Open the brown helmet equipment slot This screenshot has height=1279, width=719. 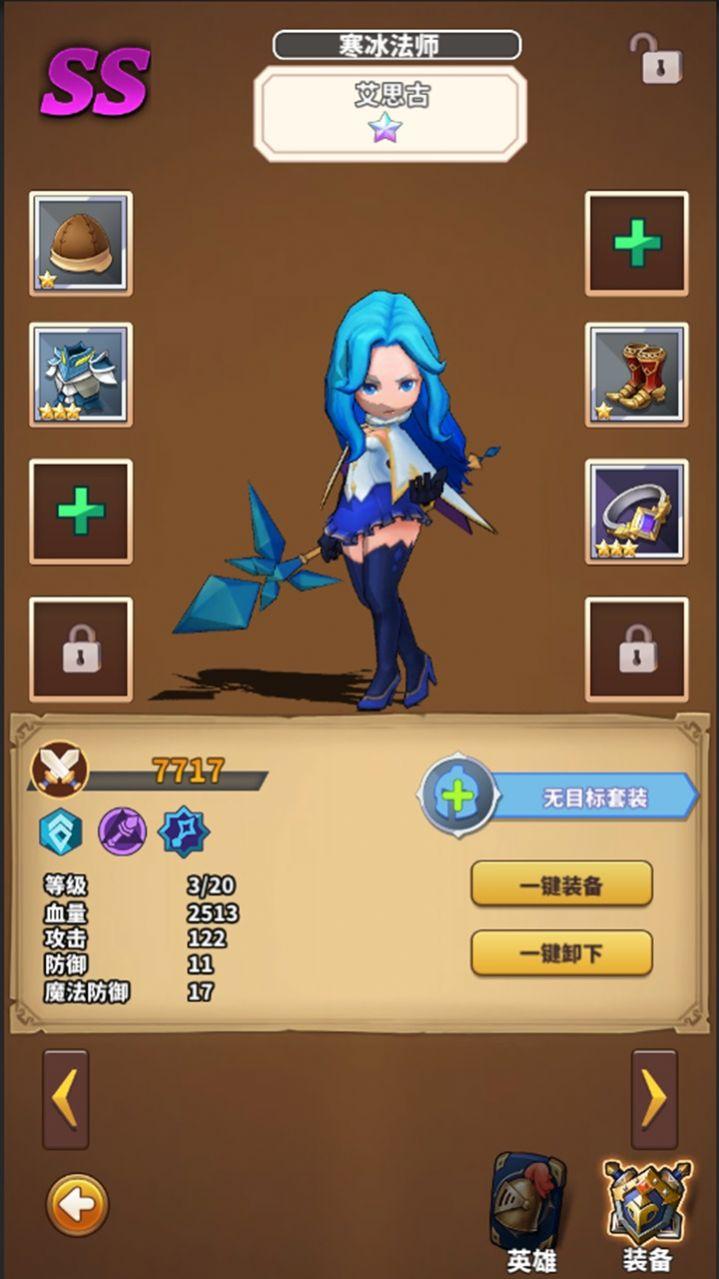pyautogui.click(x=81, y=243)
